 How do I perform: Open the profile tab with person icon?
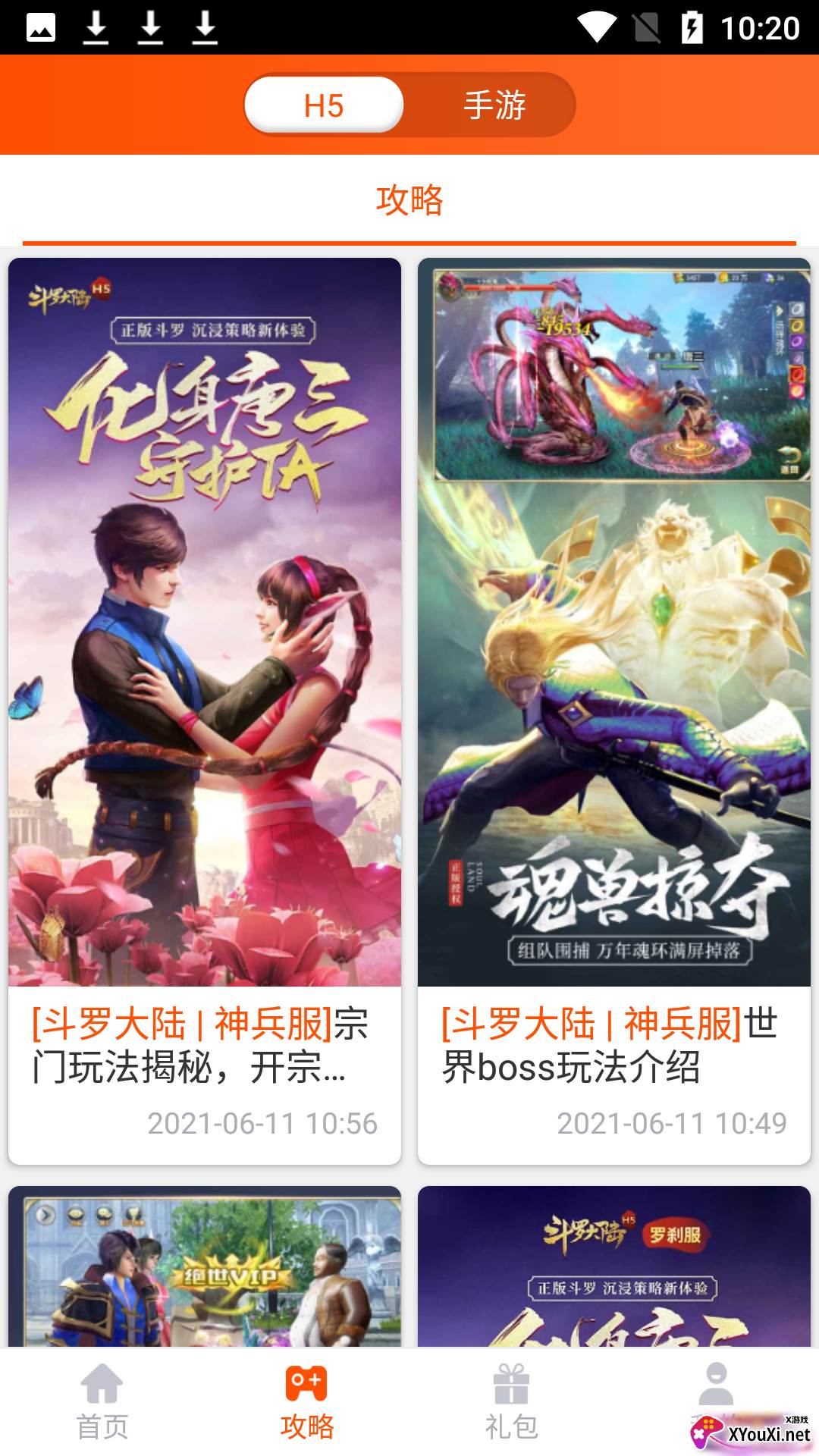pyautogui.click(x=716, y=1392)
